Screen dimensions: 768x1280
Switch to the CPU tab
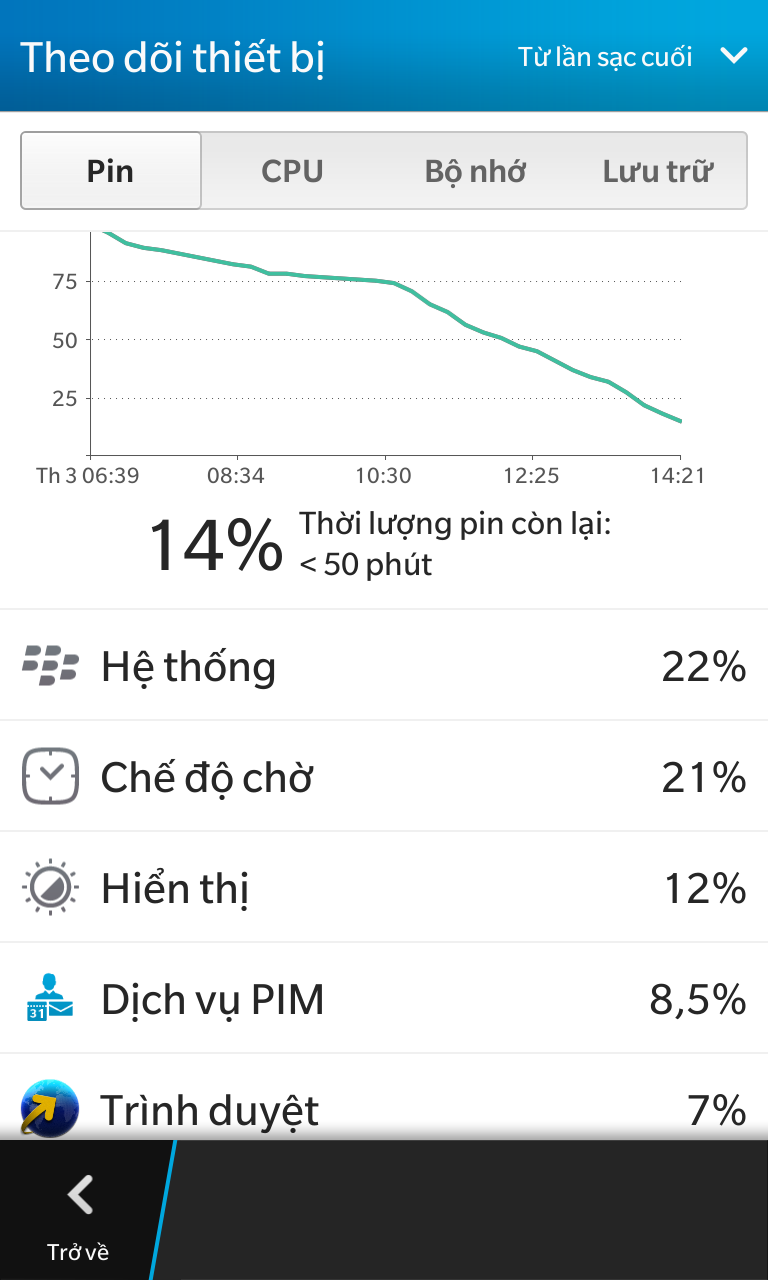[292, 171]
